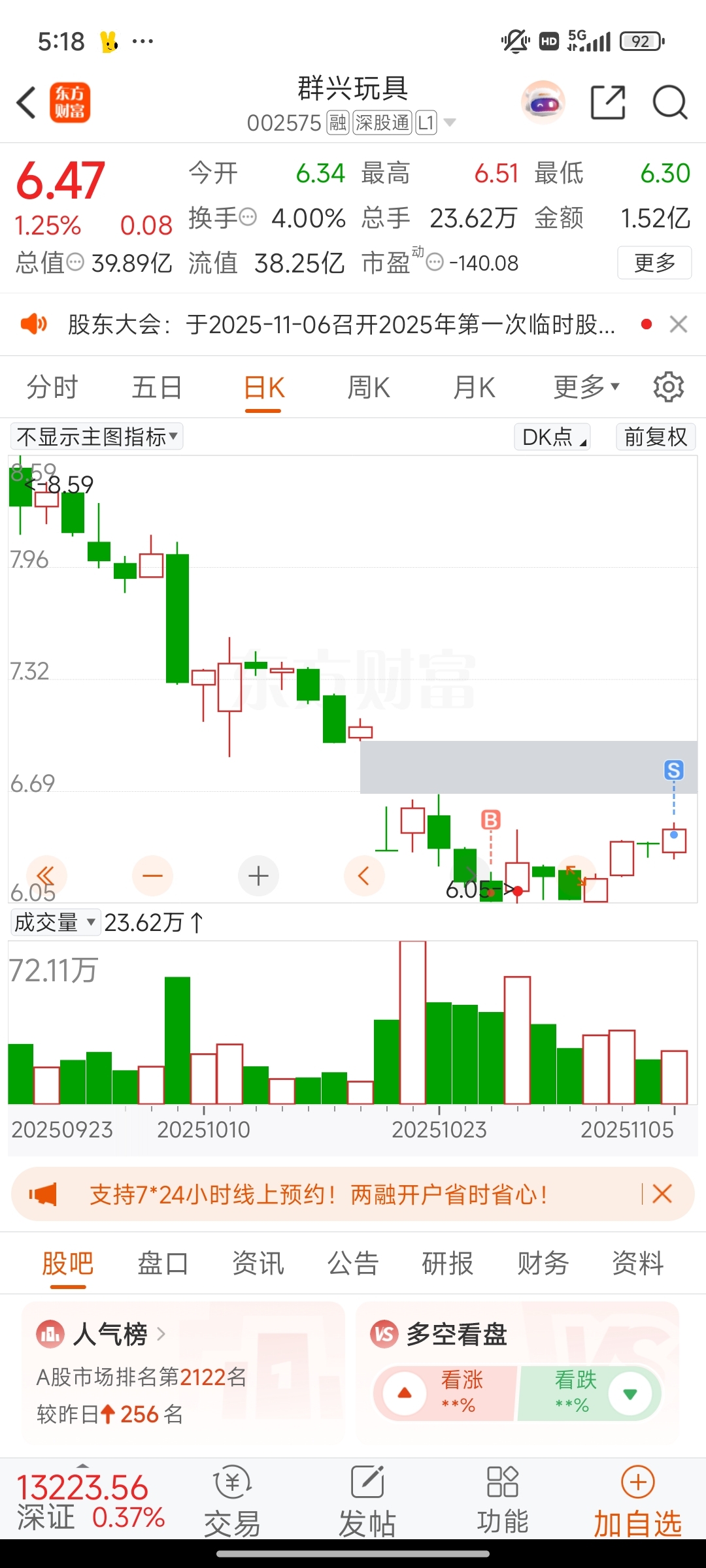Screen dimensions: 706x1568
Task: Share this stock page
Action: click(608, 103)
